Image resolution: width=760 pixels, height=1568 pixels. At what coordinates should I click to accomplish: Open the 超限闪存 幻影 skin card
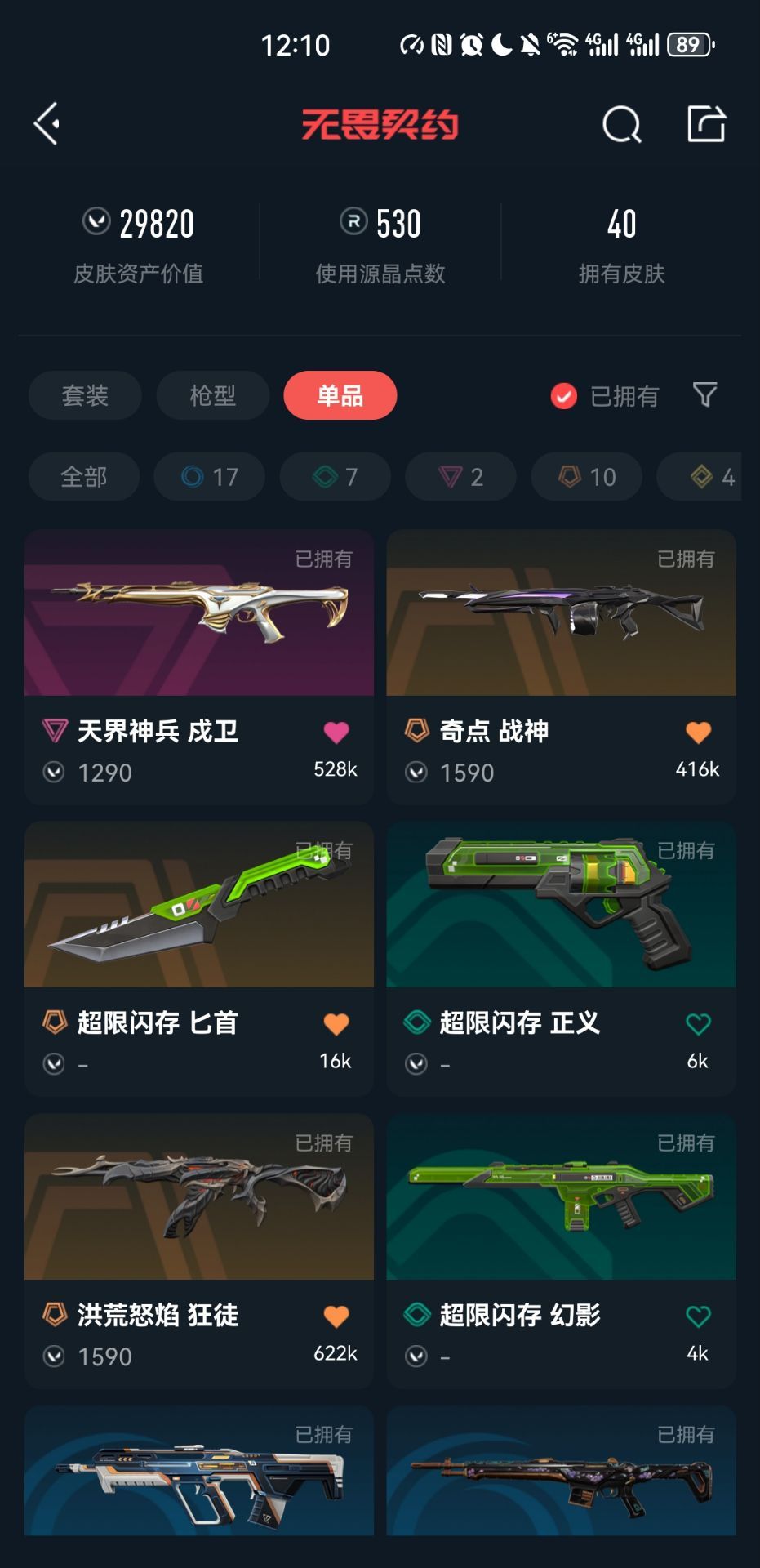pos(562,1251)
